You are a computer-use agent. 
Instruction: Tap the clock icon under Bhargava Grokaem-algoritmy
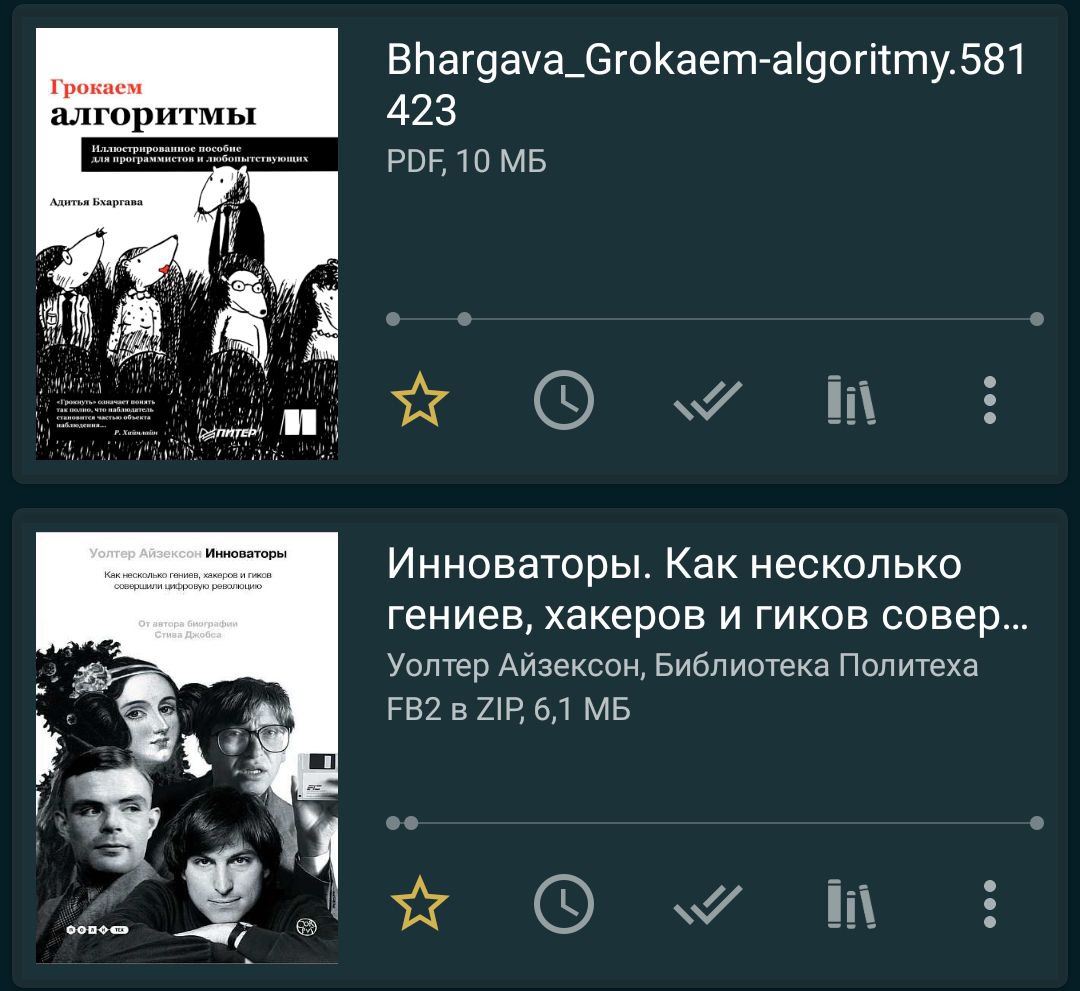pyautogui.click(x=563, y=399)
